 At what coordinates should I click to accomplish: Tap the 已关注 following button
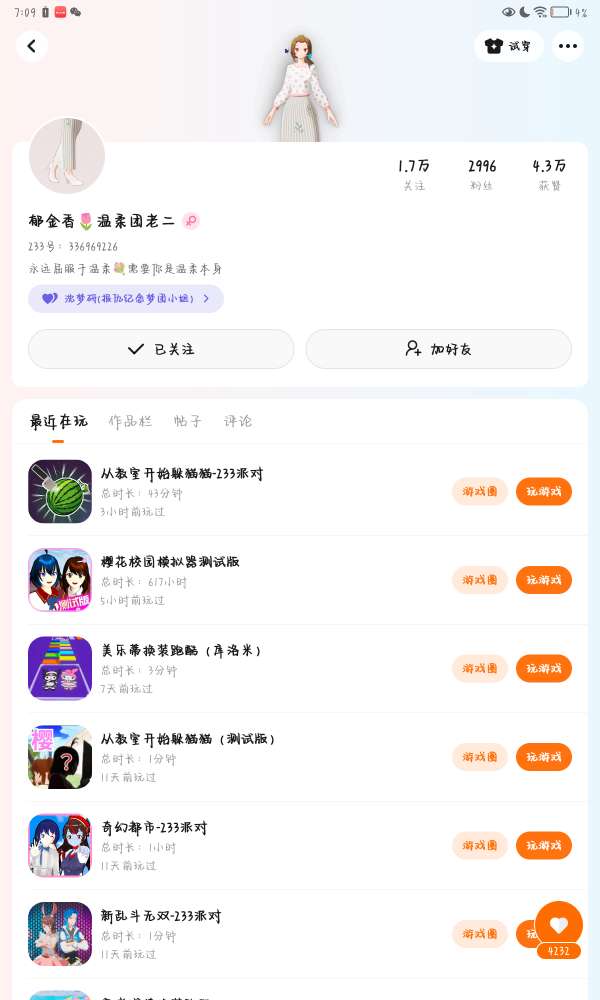coord(161,349)
